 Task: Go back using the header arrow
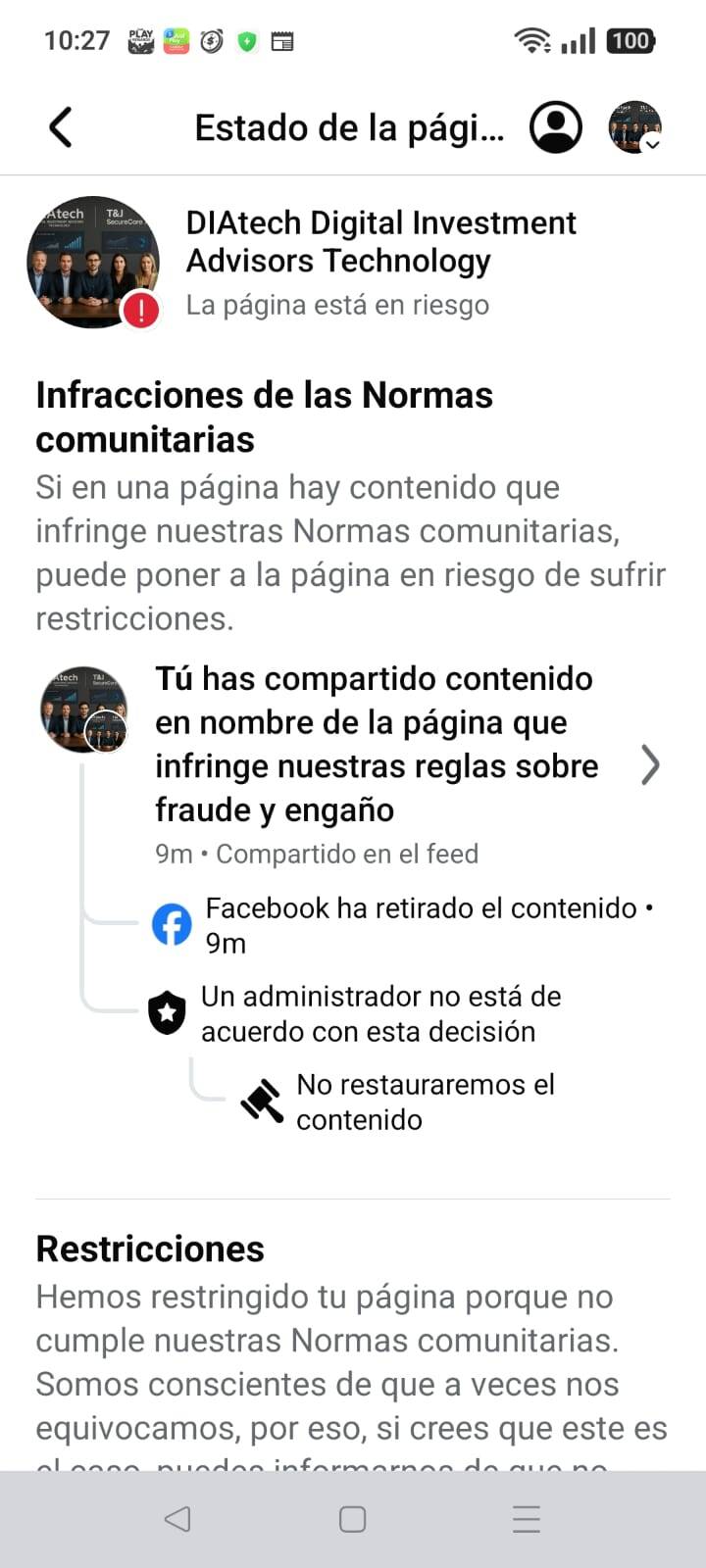61,127
